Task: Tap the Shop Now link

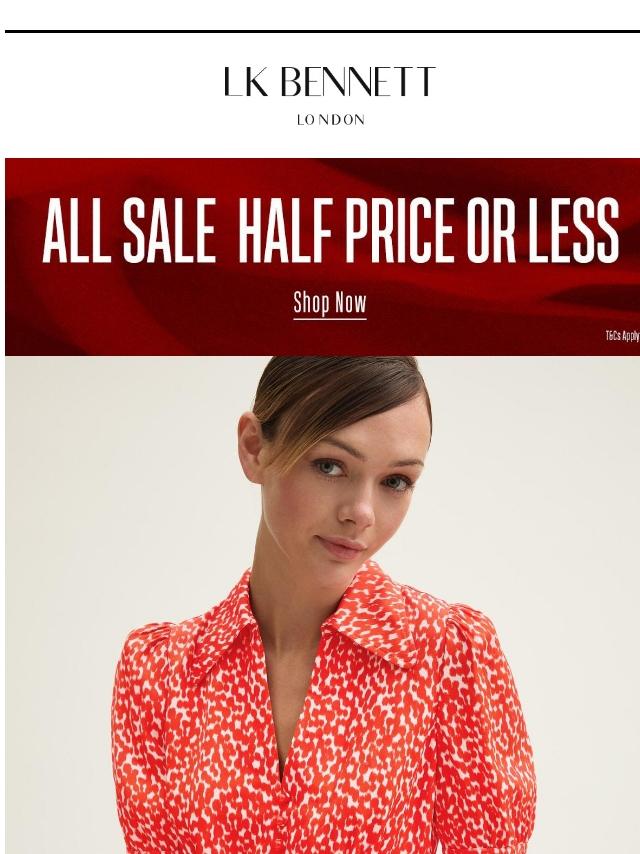Action: 330,303
